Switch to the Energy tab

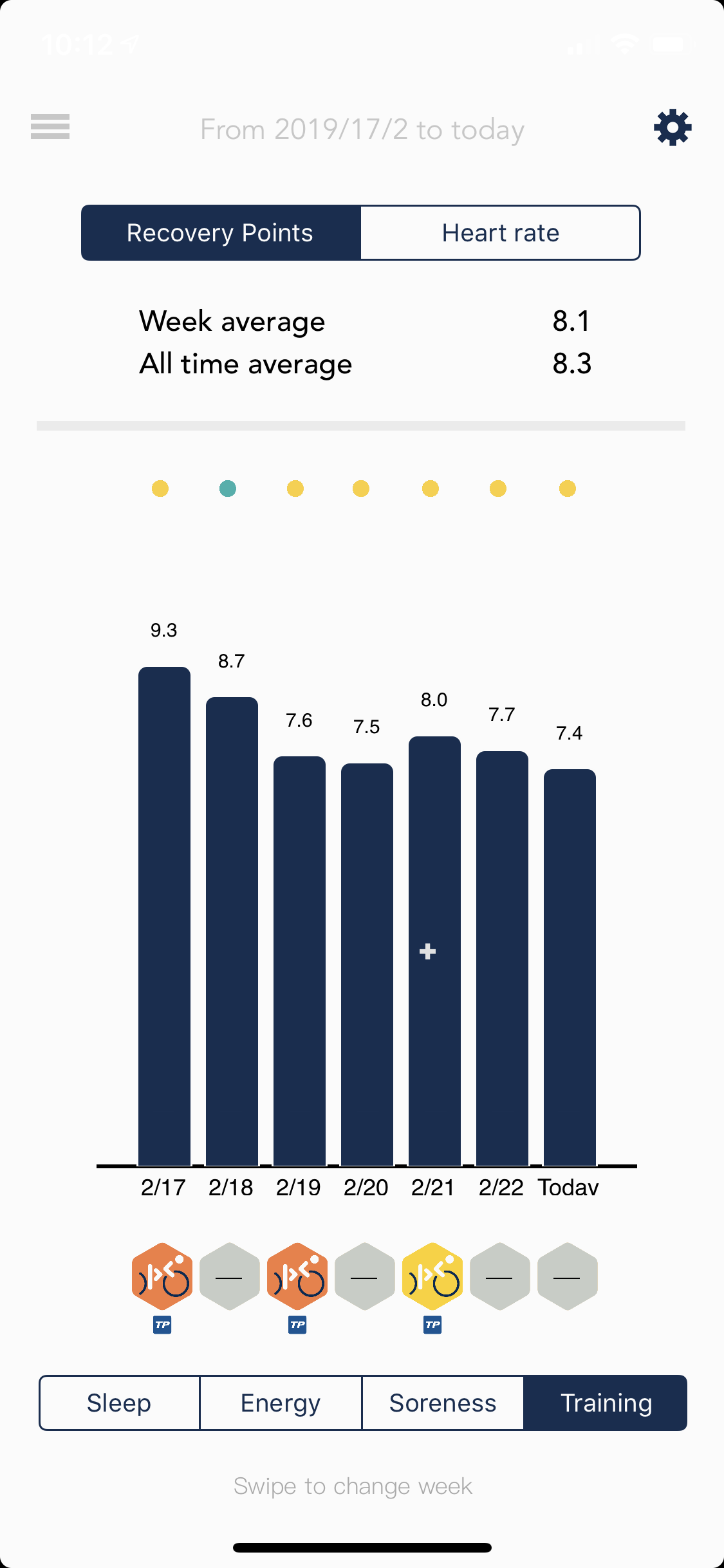[x=281, y=1403]
